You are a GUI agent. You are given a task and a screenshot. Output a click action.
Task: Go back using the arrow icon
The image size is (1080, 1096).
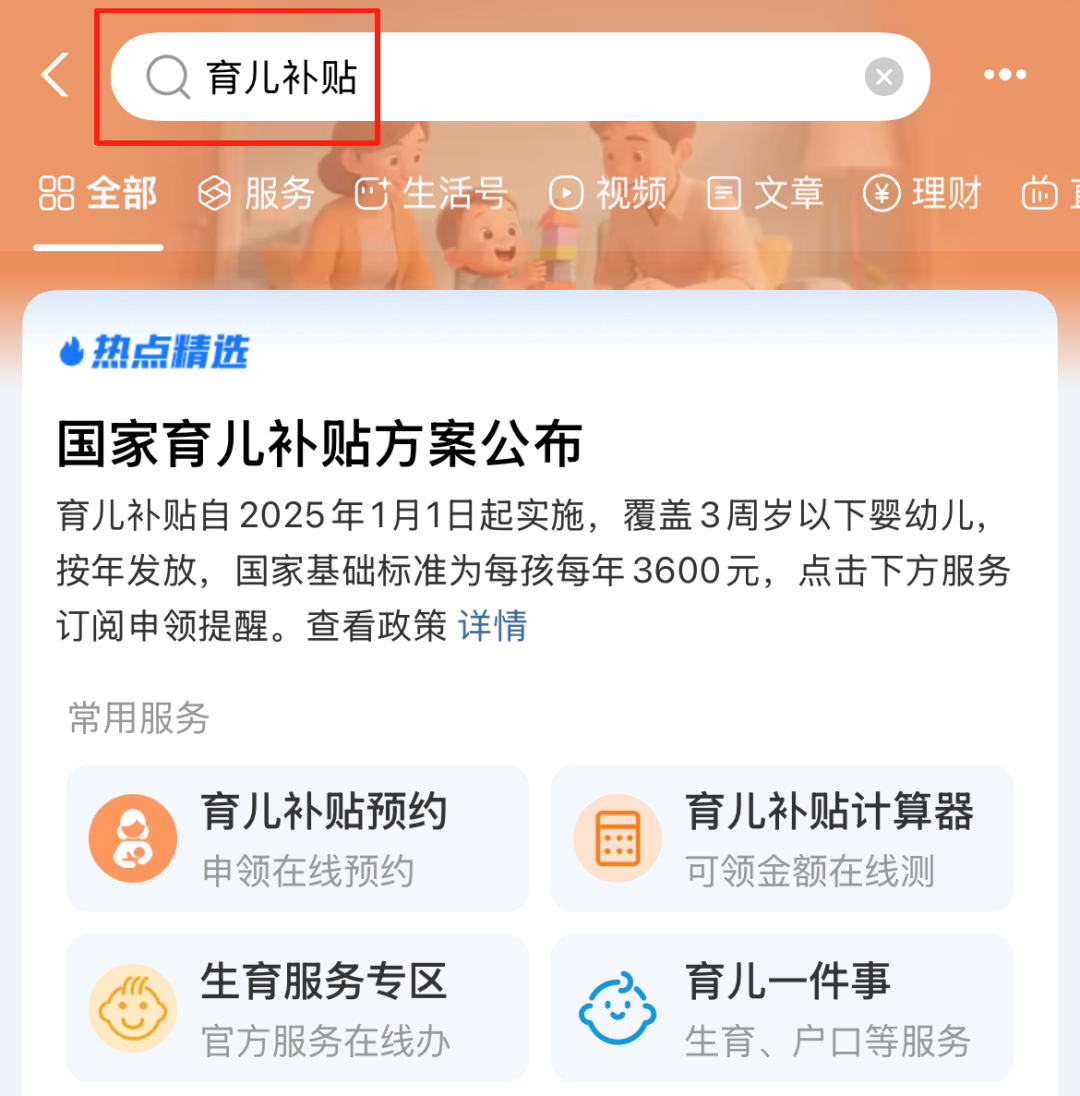[56, 76]
